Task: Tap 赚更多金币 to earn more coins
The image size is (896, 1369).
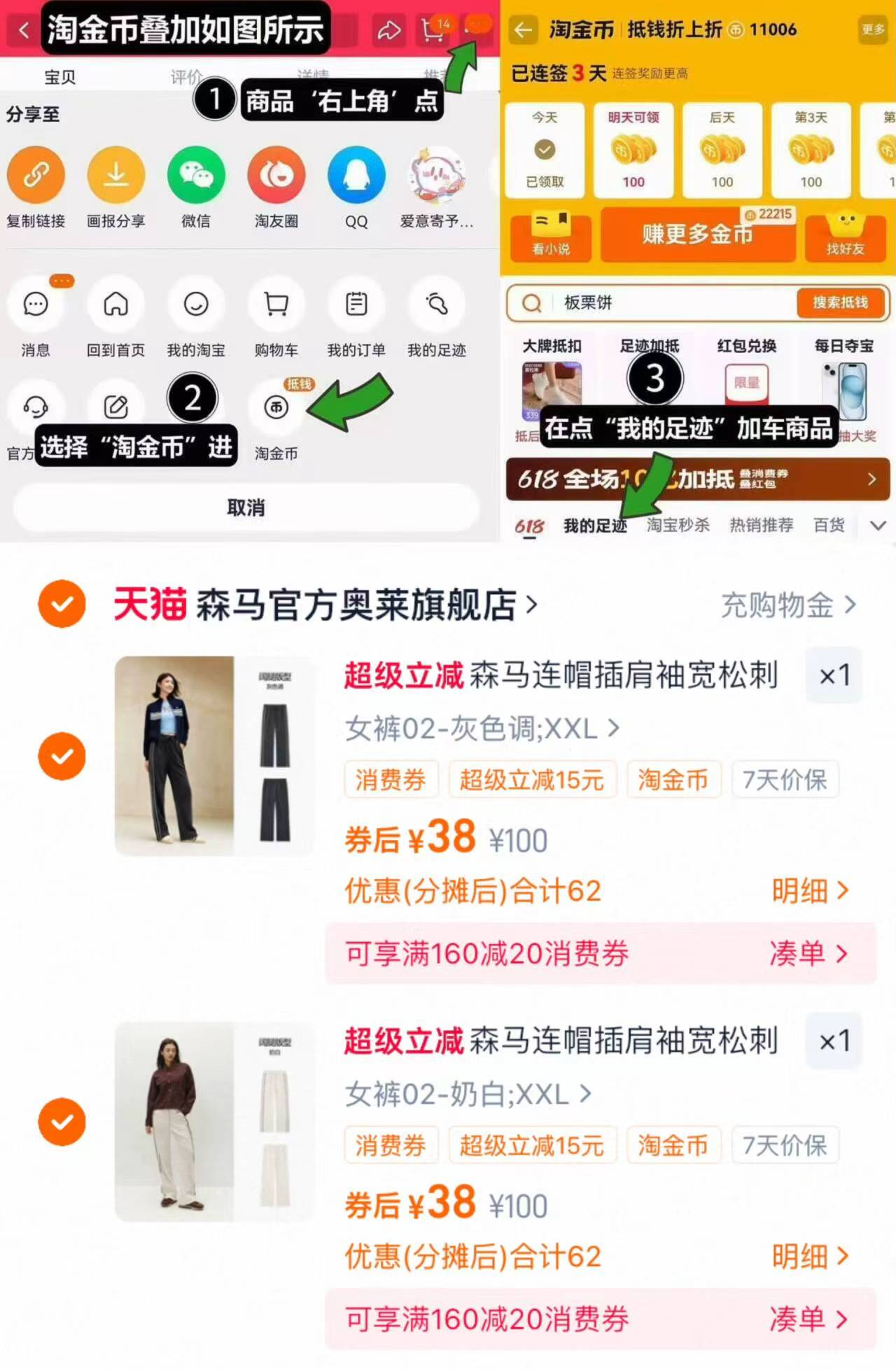Action: [x=697, y=235]
